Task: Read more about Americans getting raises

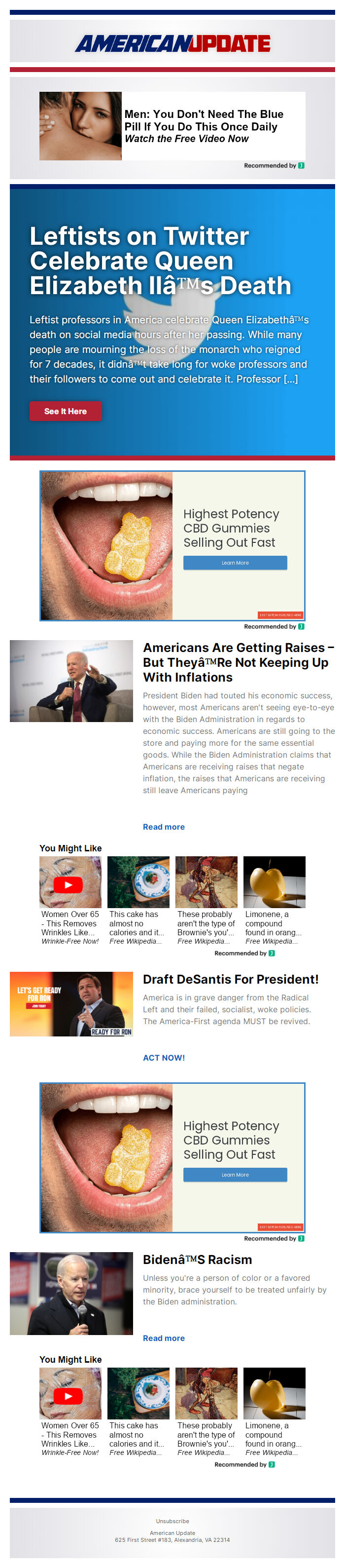Action: 164,827
